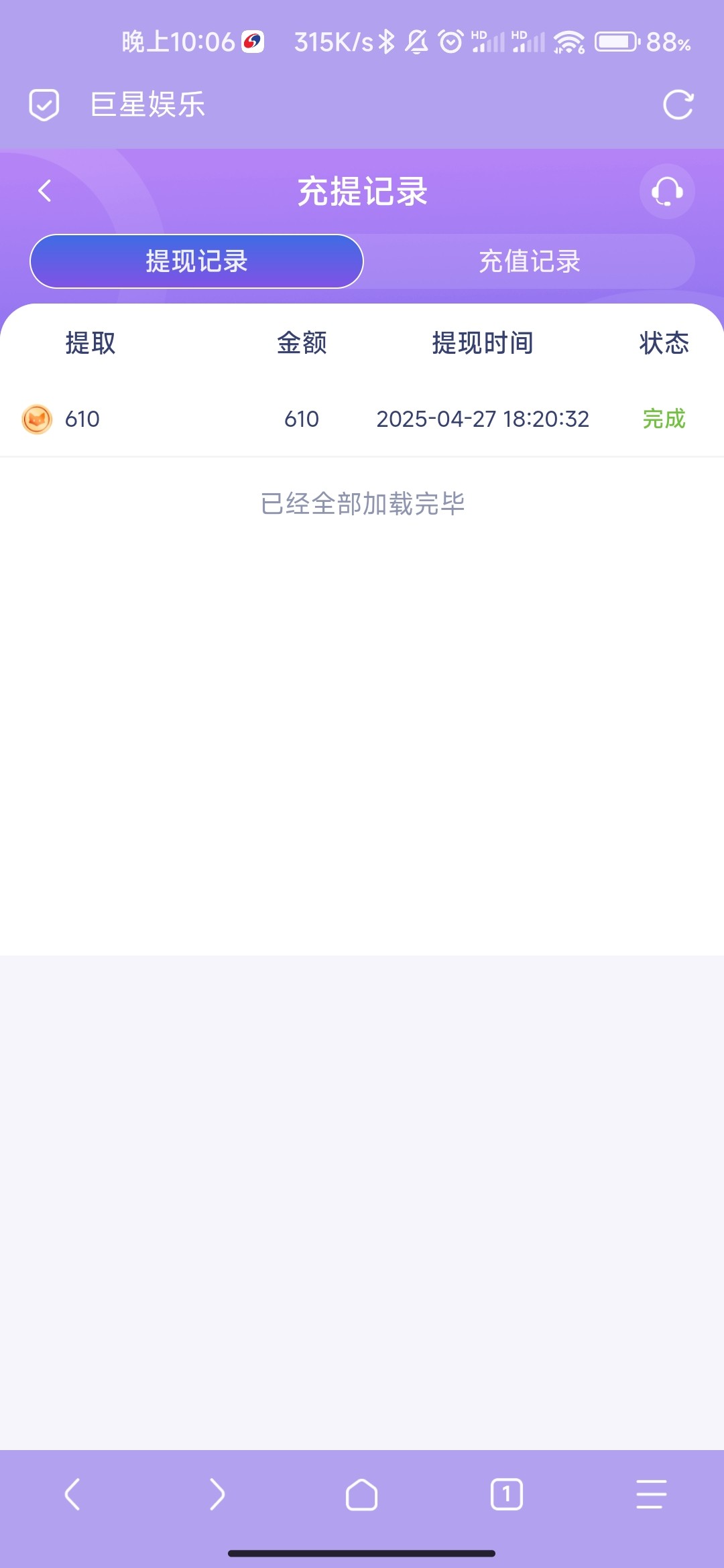Select the 提现记录 tab
724x1568 pixels.
pyautogui.click(x=196, y=261)
